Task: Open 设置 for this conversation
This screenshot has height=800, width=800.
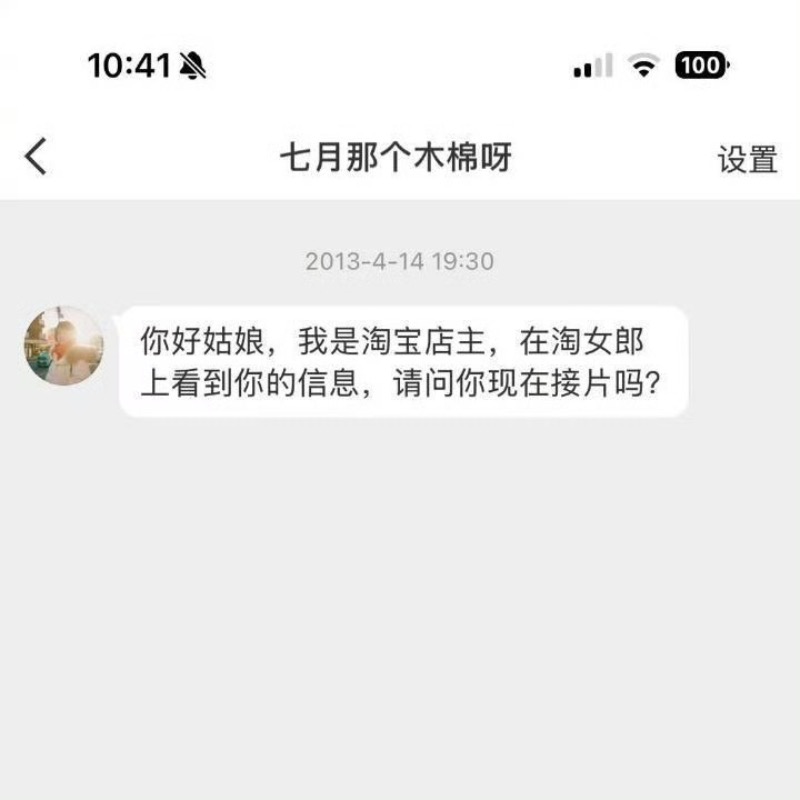Action: pyautogui.click(x=747, y=159)
